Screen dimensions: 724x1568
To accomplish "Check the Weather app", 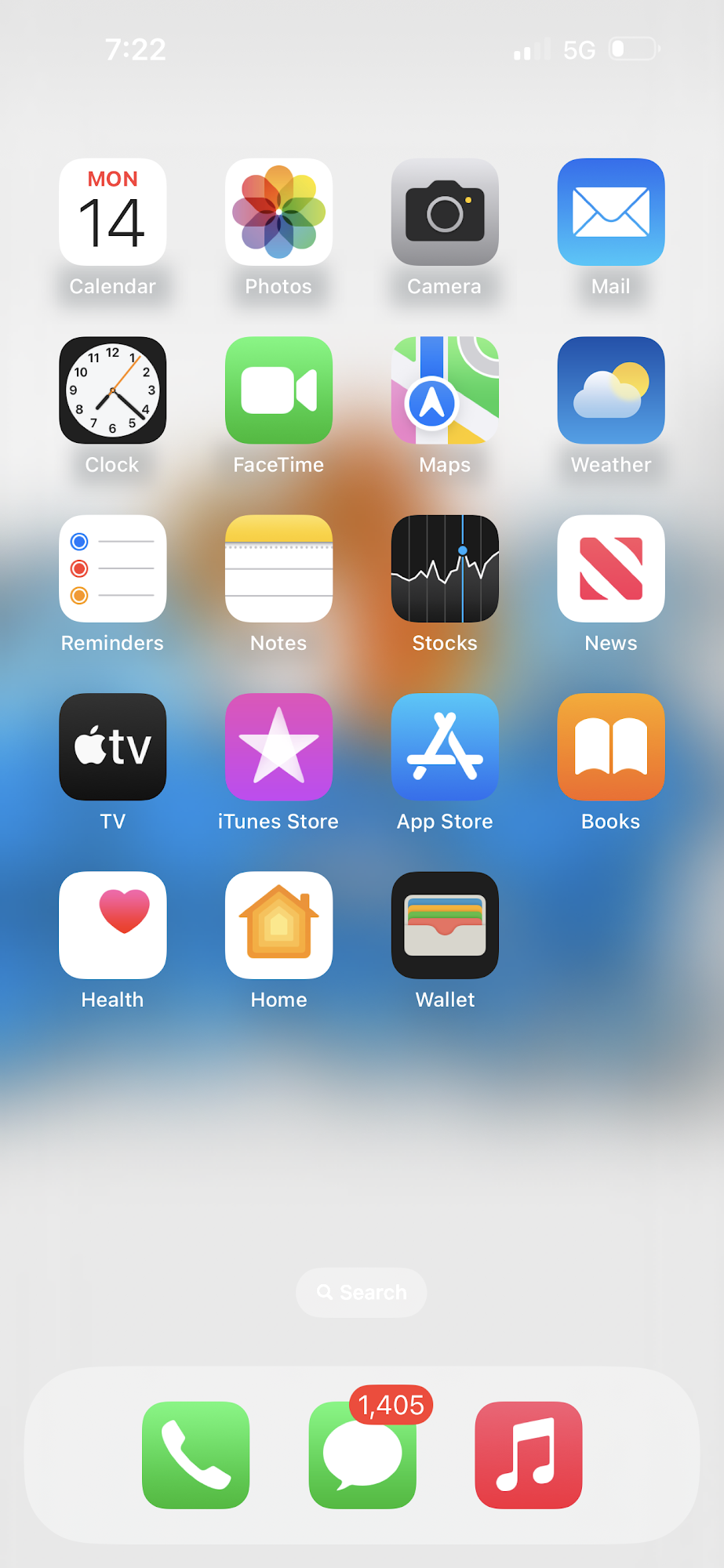I will coord(611,390).
